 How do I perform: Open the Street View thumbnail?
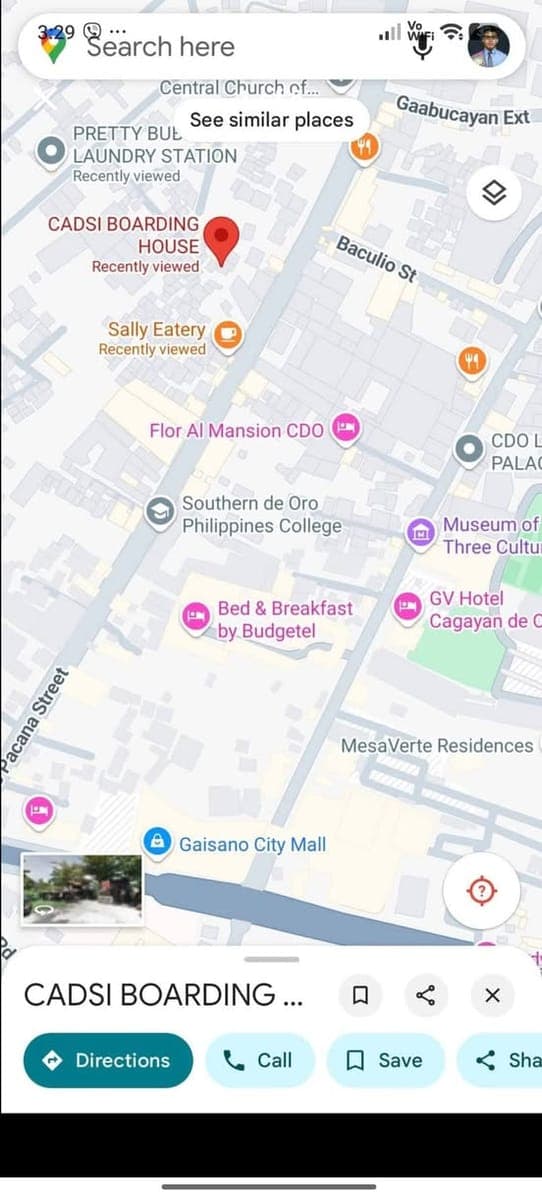coord(82,889)
